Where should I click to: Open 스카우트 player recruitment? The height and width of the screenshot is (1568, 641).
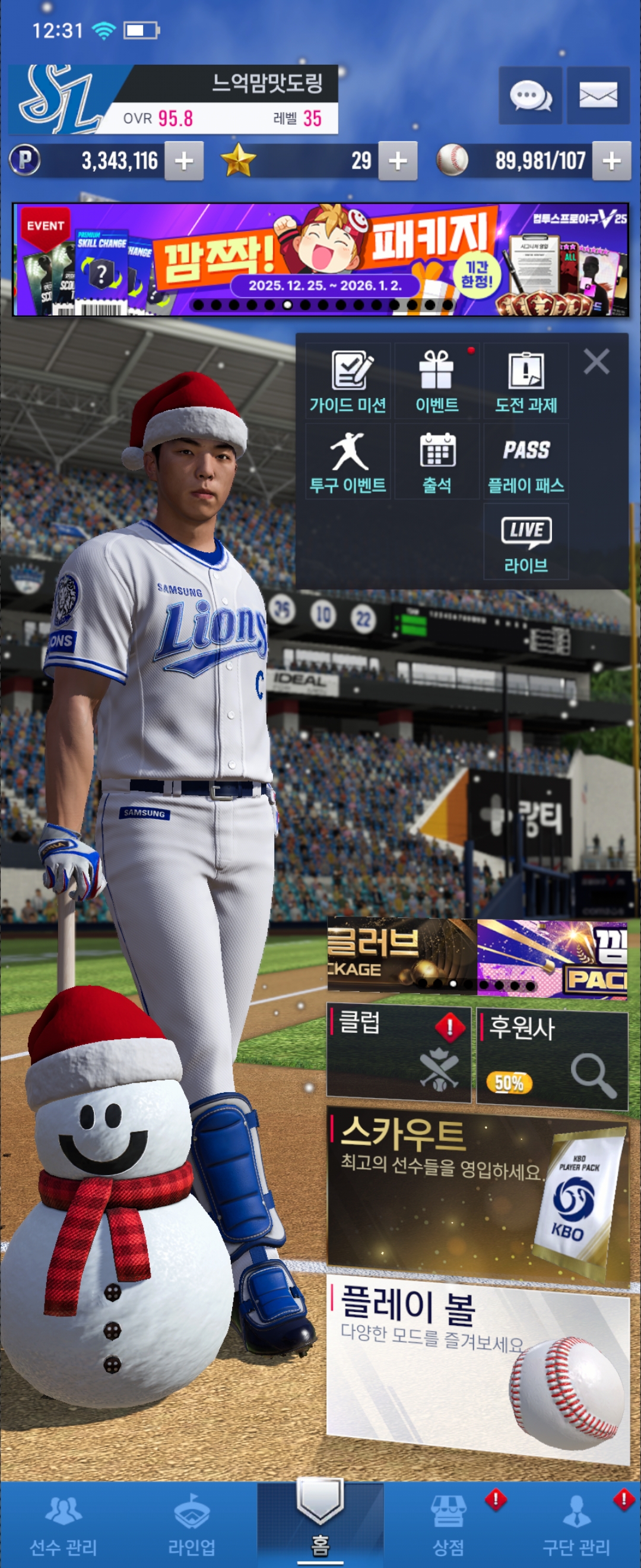(x=477, y=1193)
